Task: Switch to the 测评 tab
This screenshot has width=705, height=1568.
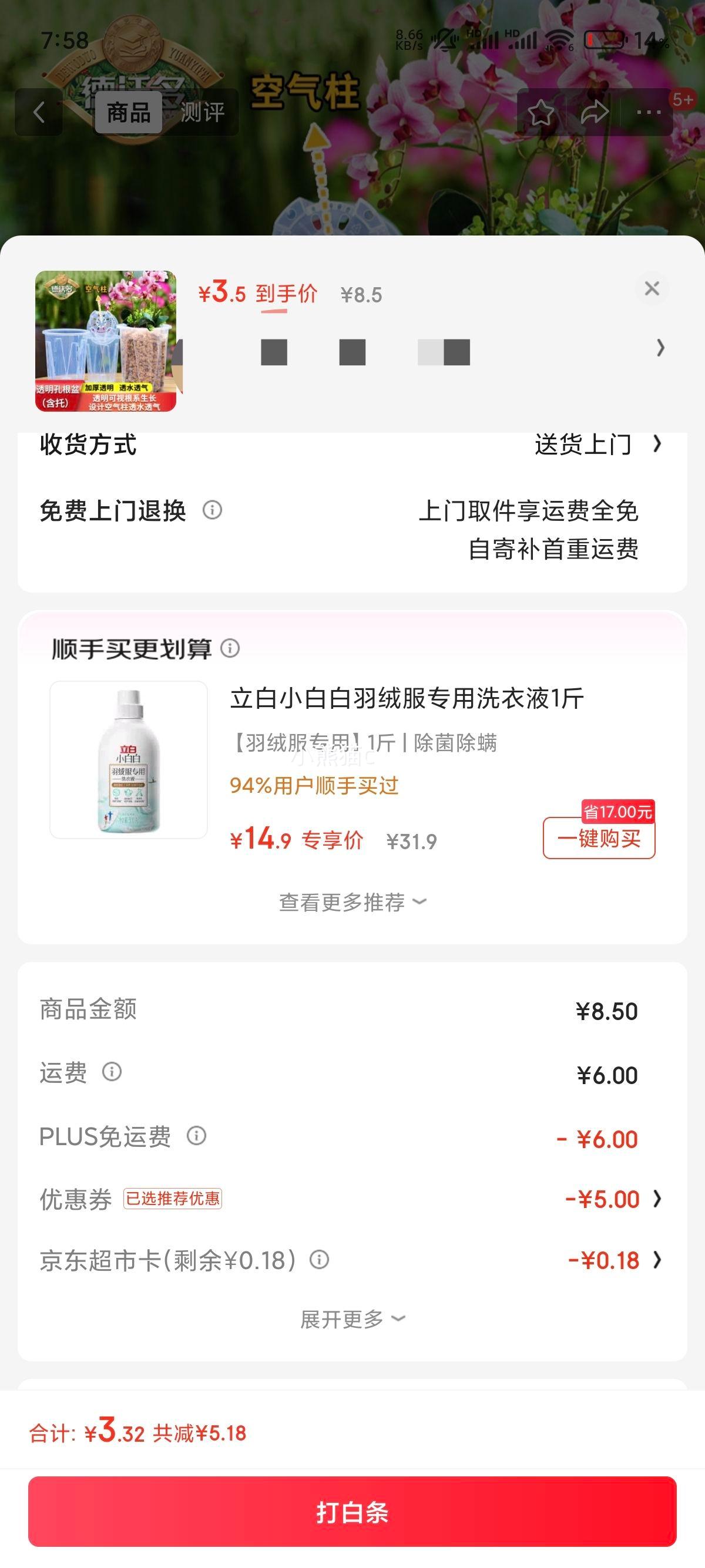Action: 202,113
